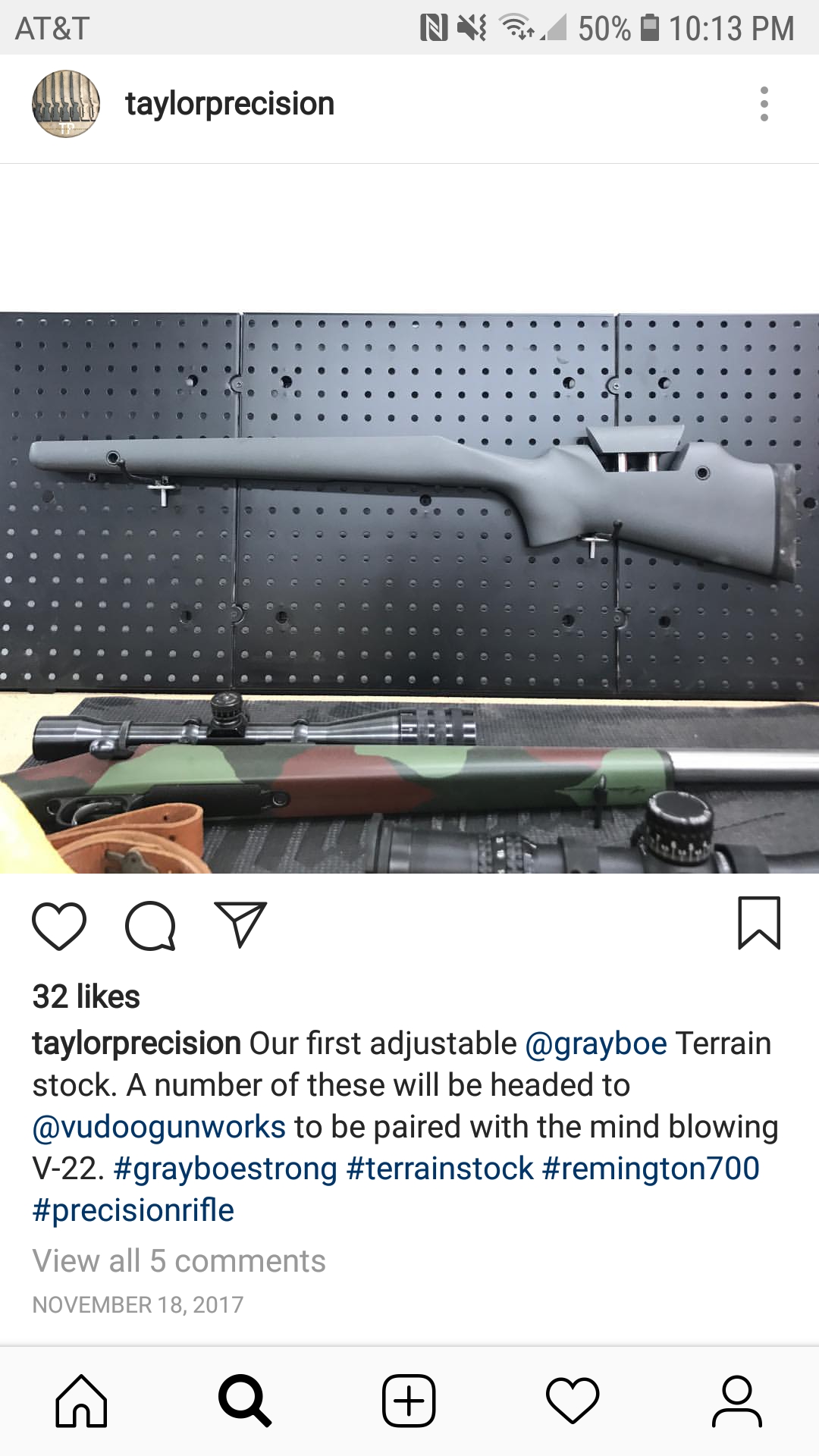Open the @grayboe mention
The height and width of the screenshot is (1456, 819).
[x=596, y=1043]
